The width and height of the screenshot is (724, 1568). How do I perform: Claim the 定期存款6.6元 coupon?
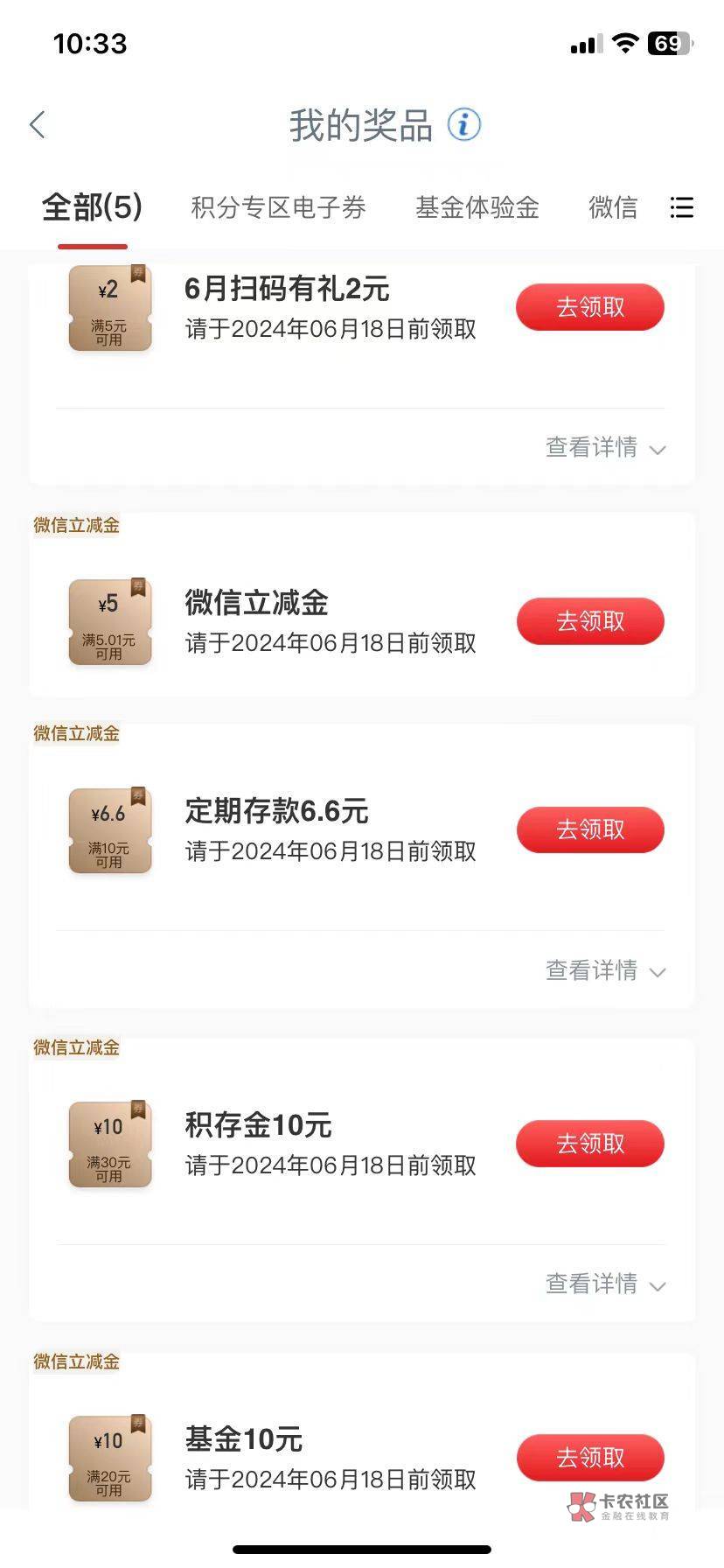pyautogui.click(x=589, y=829)
